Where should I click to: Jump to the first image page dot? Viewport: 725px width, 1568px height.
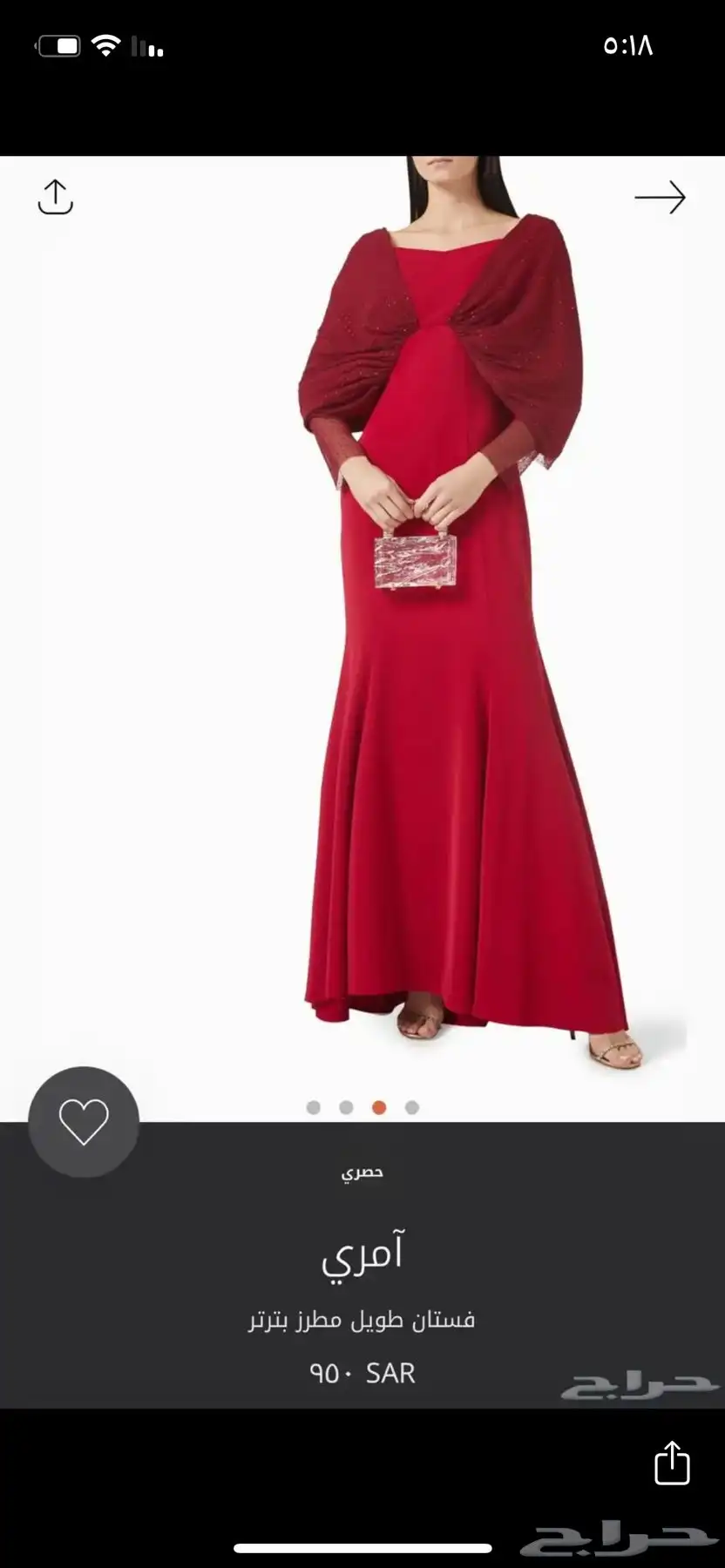[x=314, y=1107]
